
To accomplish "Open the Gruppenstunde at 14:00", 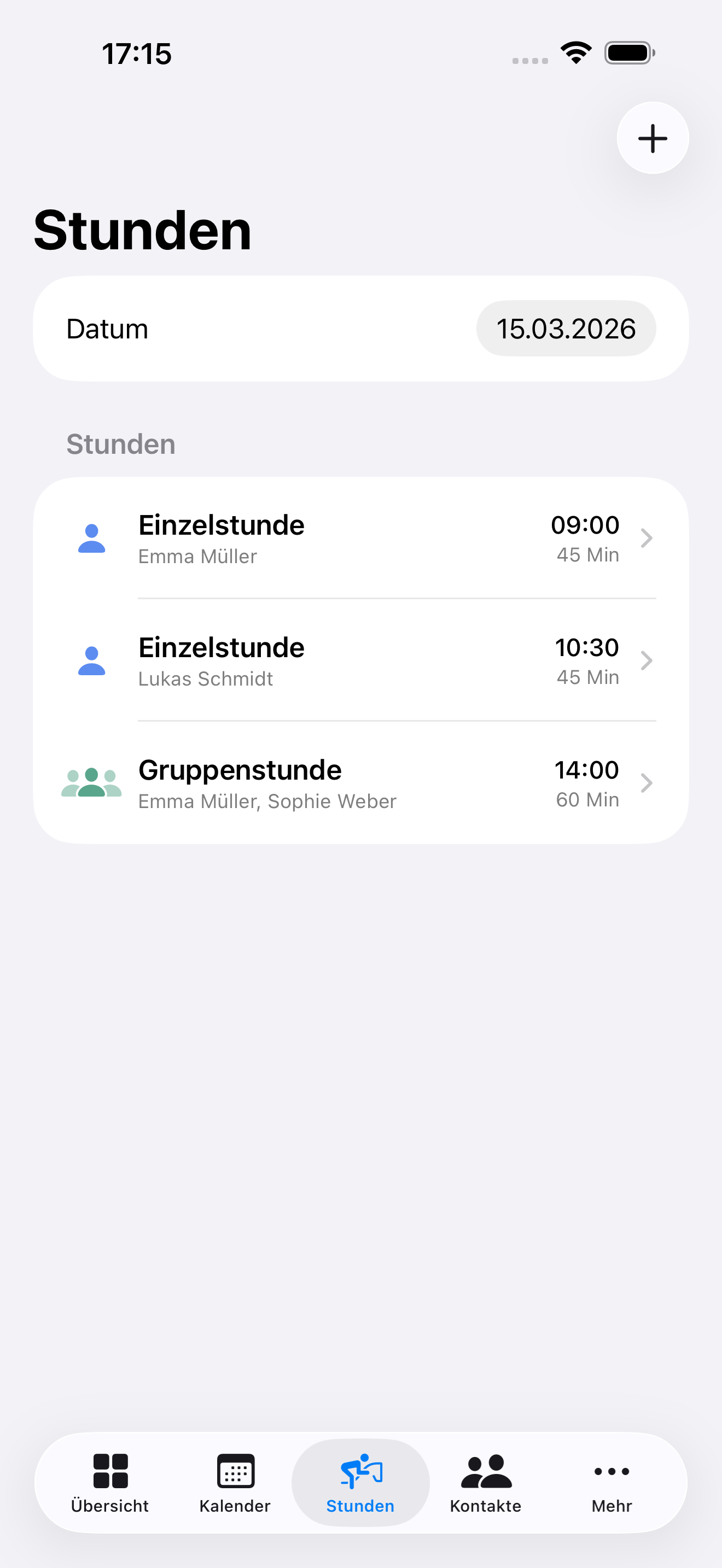I will pyautogui.click(x=361, y=783).
